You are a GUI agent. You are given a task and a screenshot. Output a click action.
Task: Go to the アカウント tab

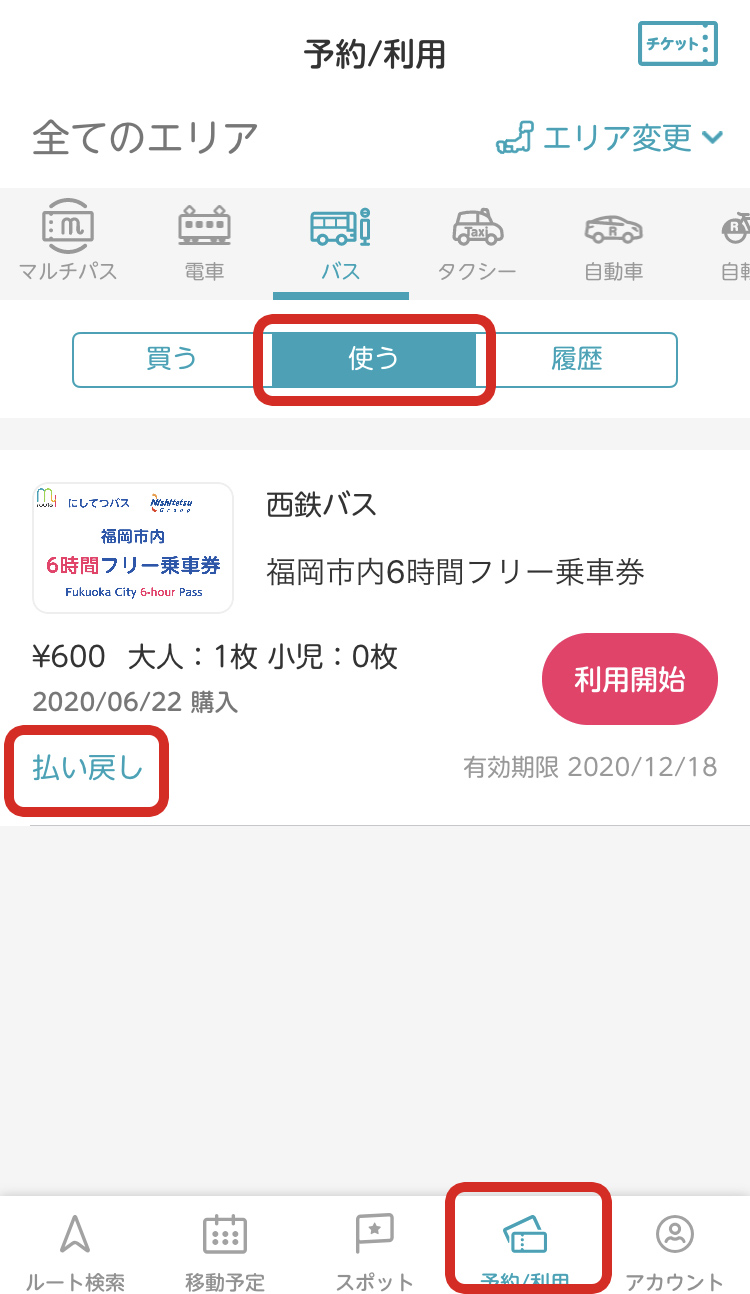675,1252
